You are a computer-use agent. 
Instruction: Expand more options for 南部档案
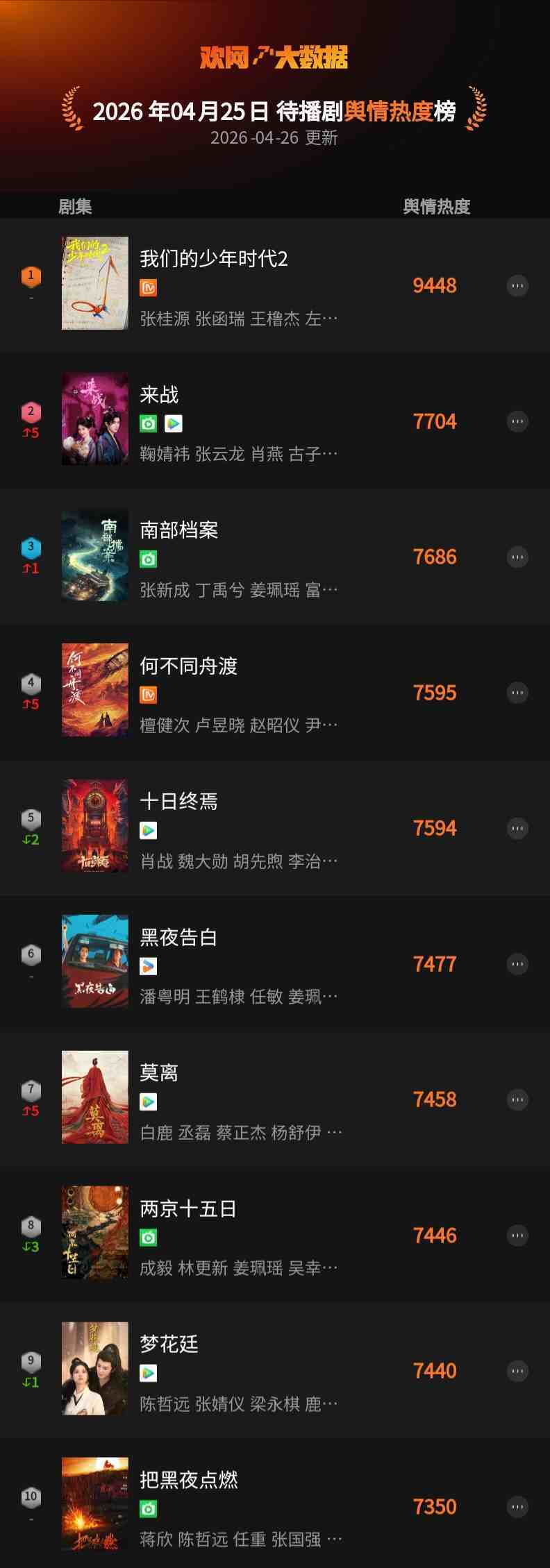(517, 557)
